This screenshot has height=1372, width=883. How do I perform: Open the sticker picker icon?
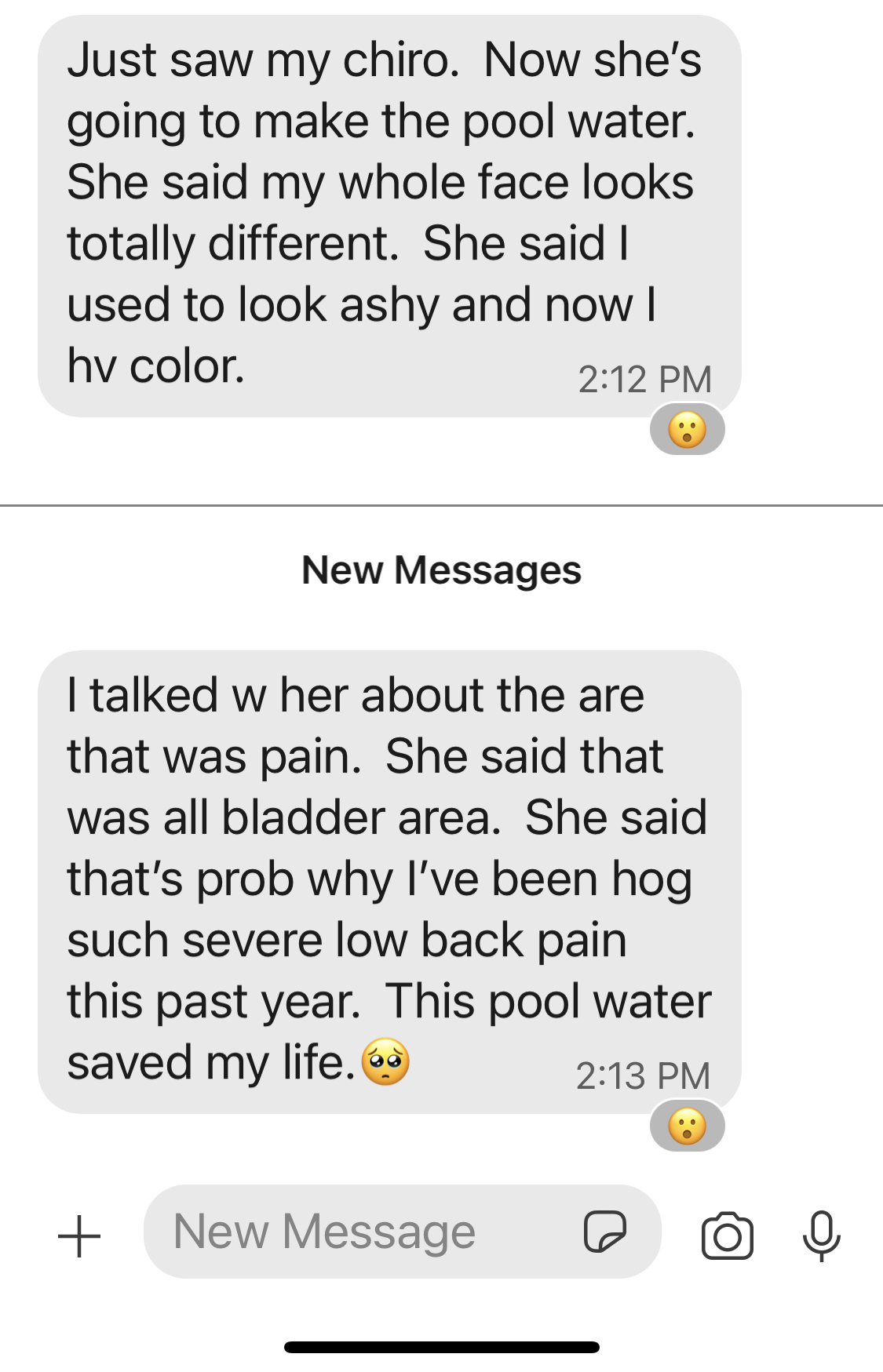click(x=604, y=1231)
